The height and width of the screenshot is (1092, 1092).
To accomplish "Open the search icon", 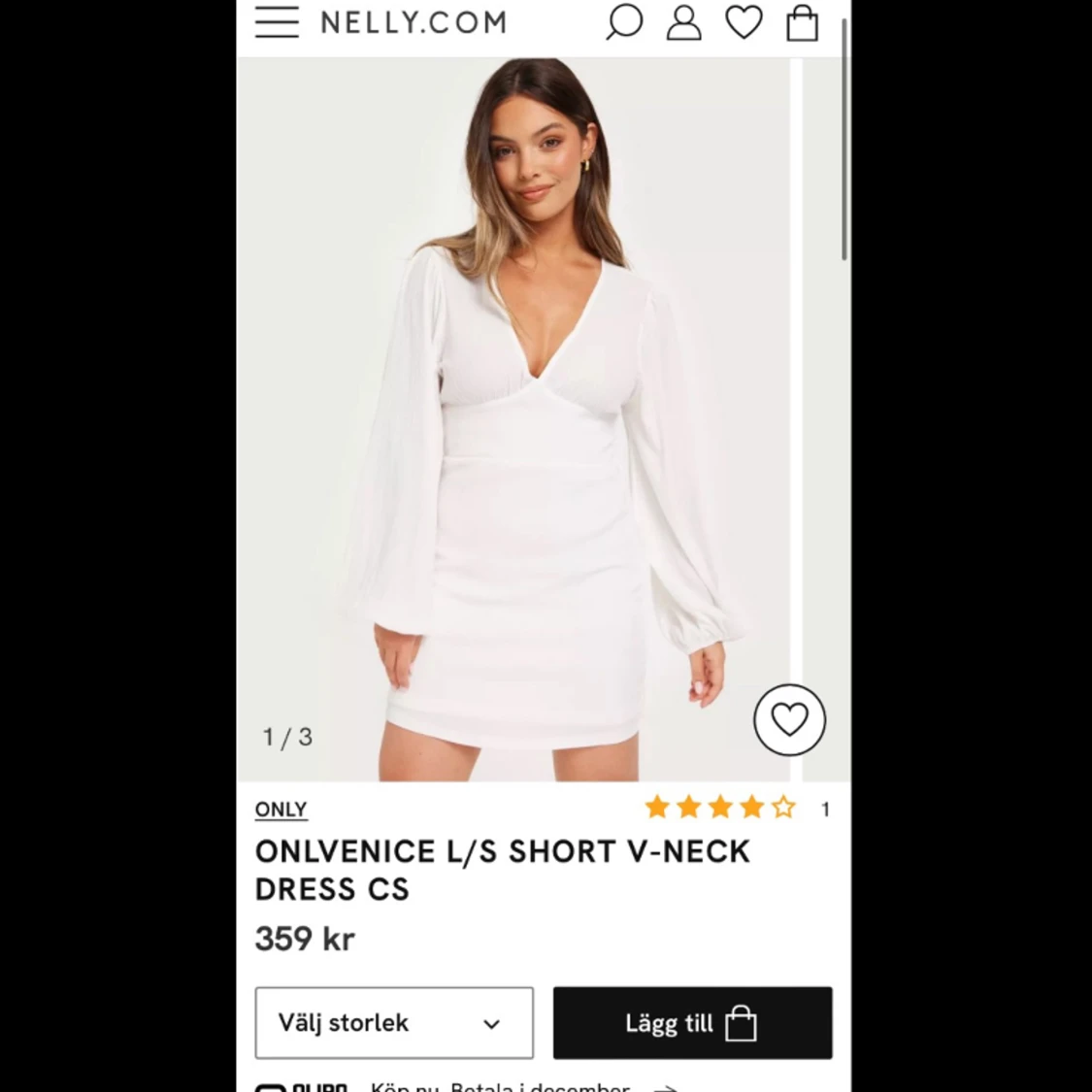I will click(x=624, y=22).
